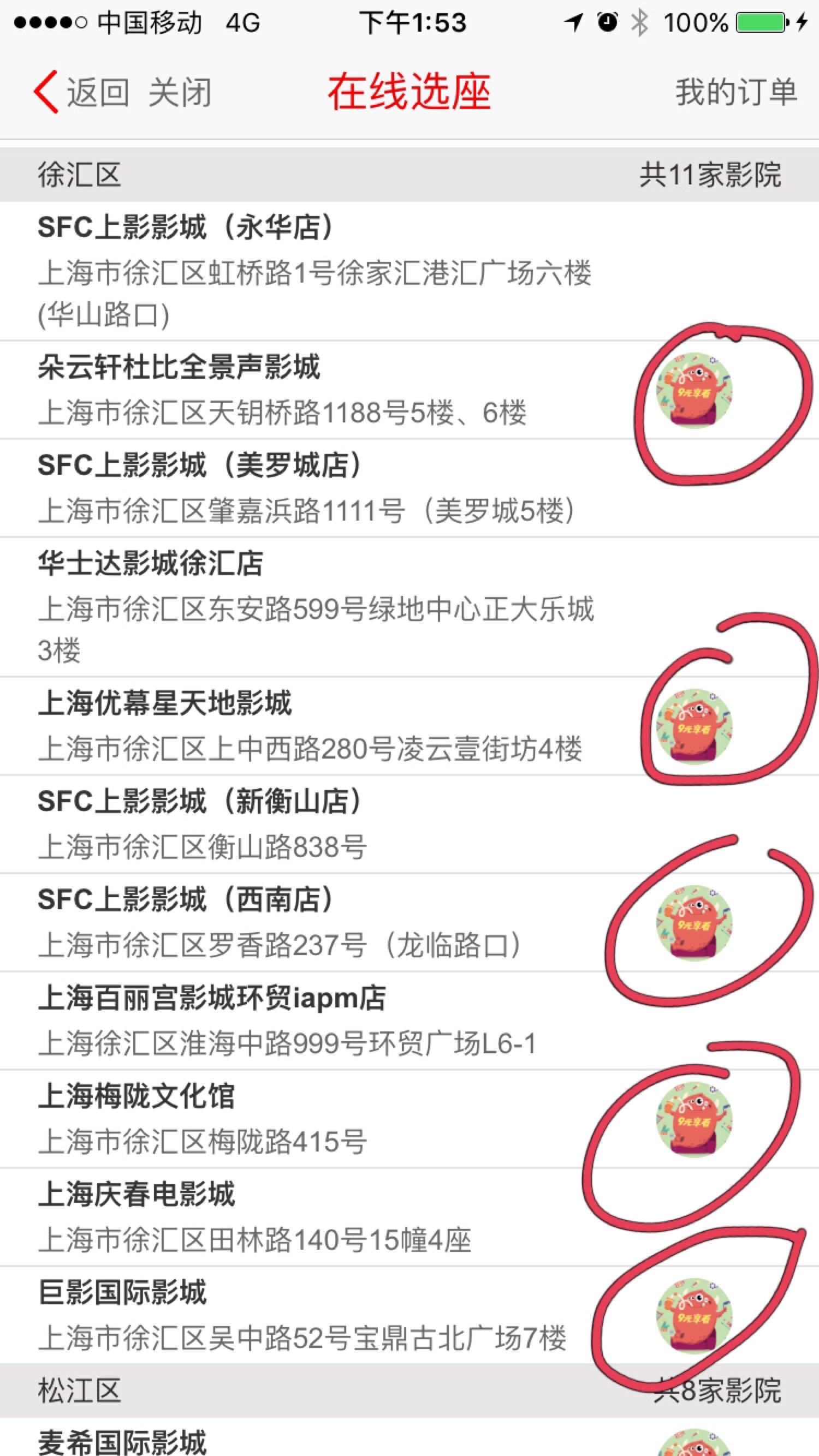This screenshot has width=819, height=1456.
Task: Select 上海优幕星天地影城
Action: [x=410, y=726]
